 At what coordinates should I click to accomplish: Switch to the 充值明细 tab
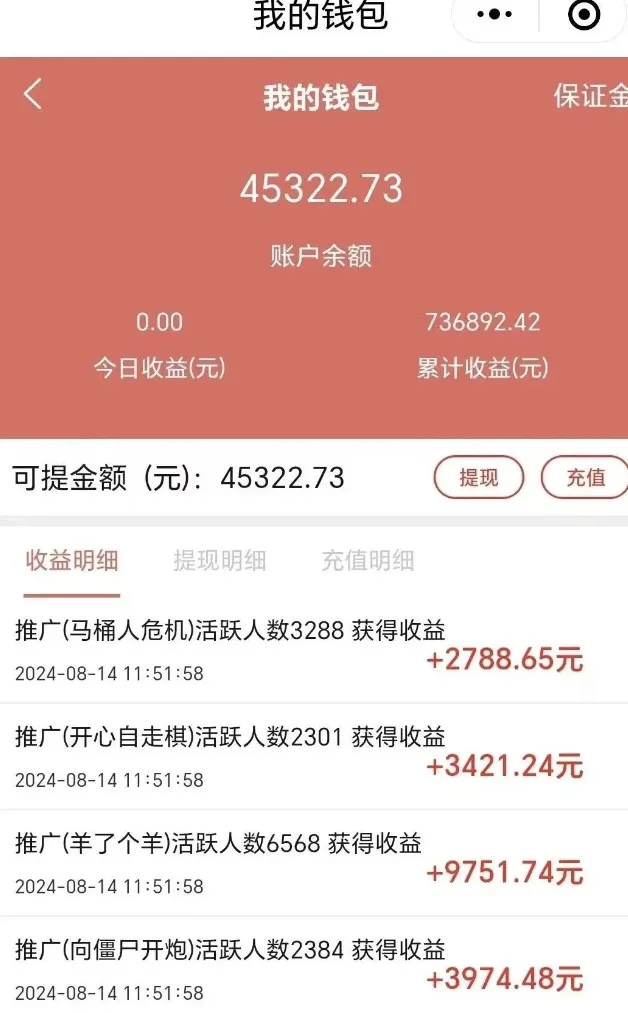(368, 561)
